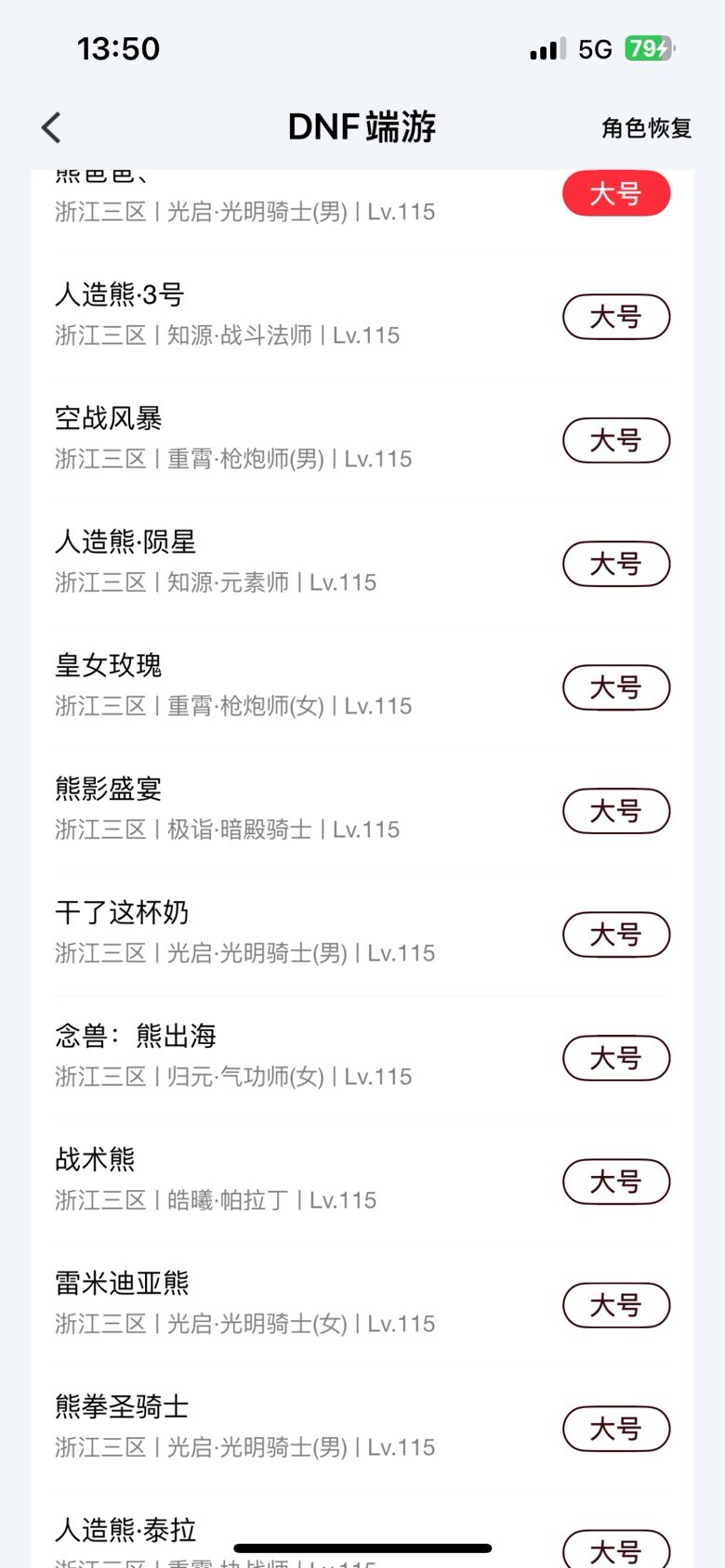Set 空战风暴 as 大号
725x1568 pixels.
tap(616, 440)
